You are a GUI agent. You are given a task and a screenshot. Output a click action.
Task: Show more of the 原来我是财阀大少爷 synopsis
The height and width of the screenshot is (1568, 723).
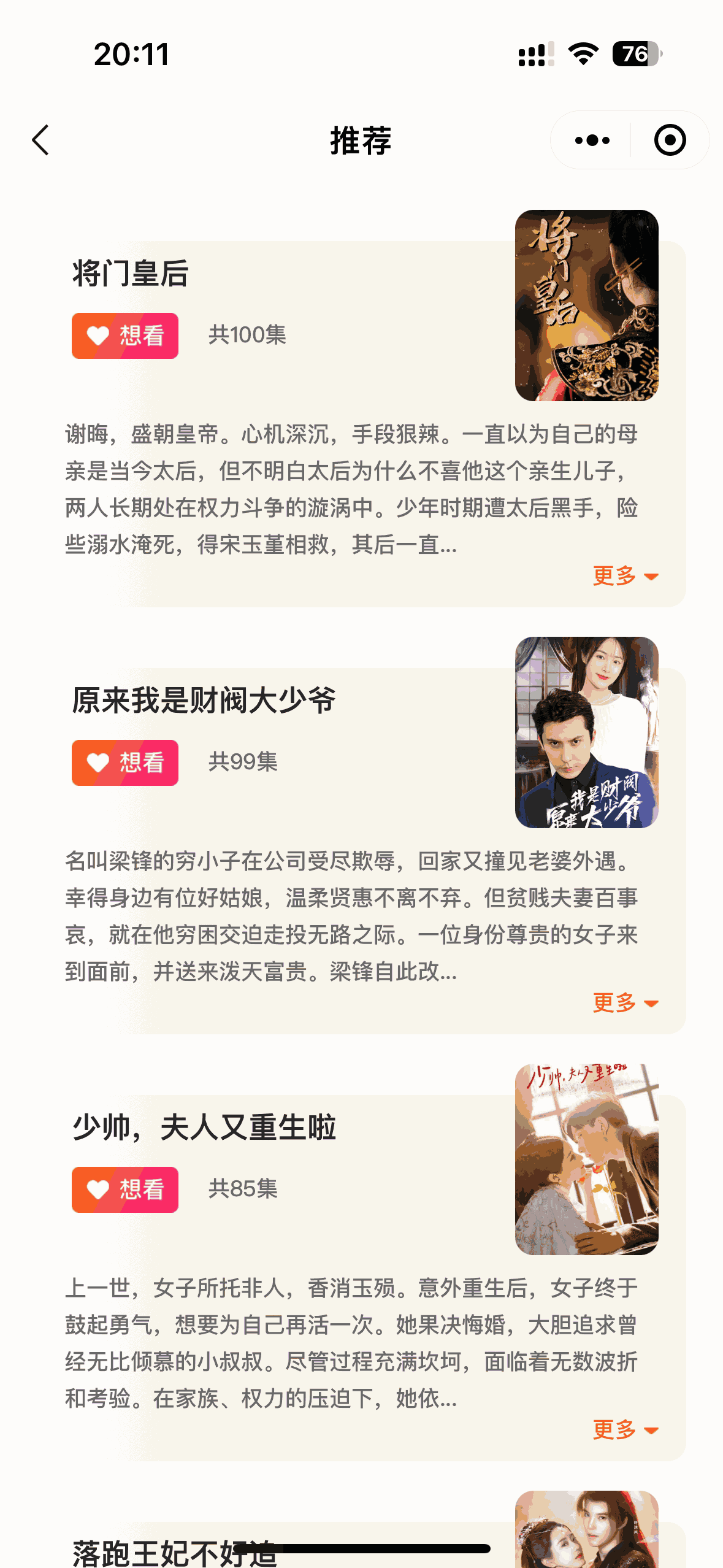pos(625,1002)
